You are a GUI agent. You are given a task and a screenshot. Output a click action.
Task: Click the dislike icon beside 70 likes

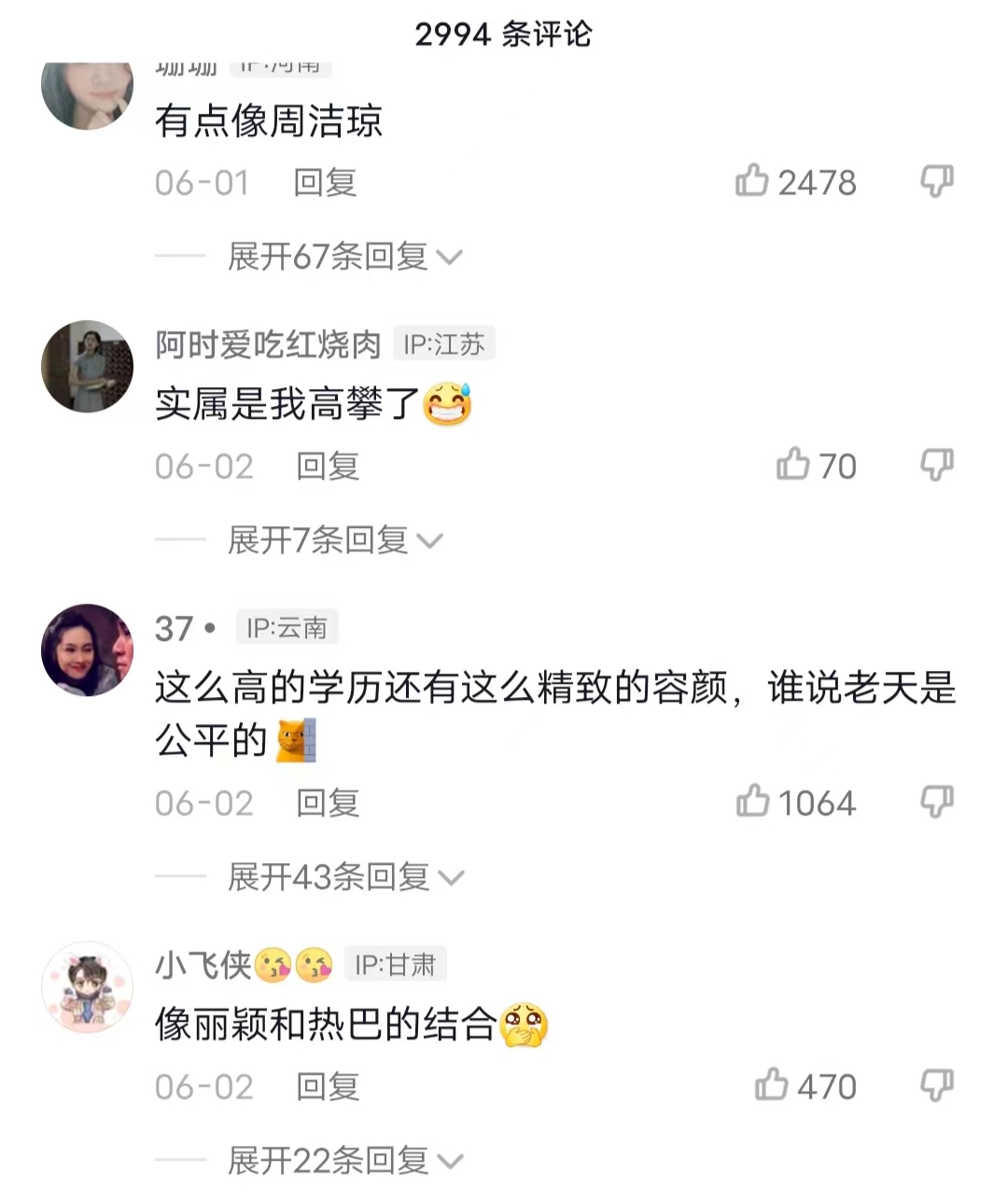(x=936, y=466)
